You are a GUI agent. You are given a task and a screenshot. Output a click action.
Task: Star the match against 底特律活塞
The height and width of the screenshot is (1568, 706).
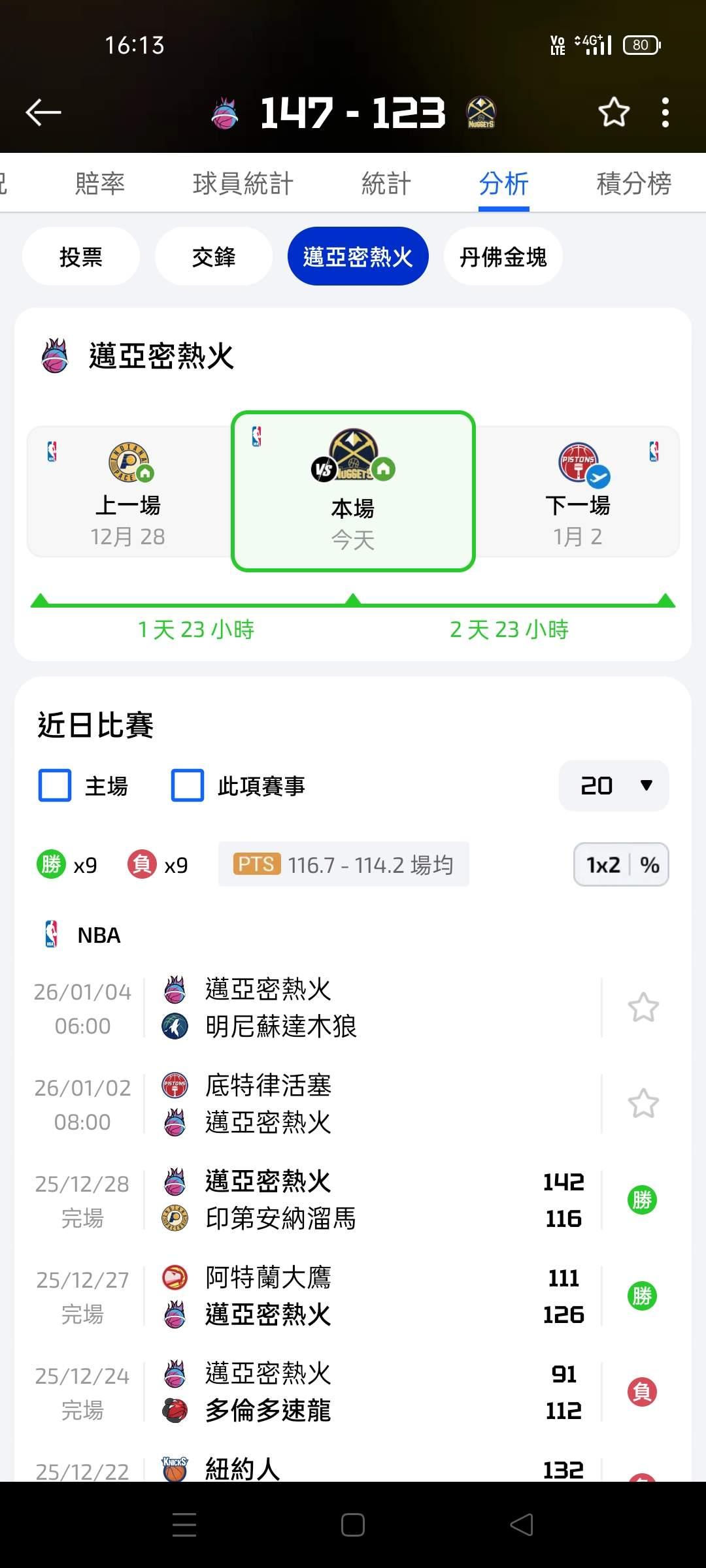(643, 1103)
